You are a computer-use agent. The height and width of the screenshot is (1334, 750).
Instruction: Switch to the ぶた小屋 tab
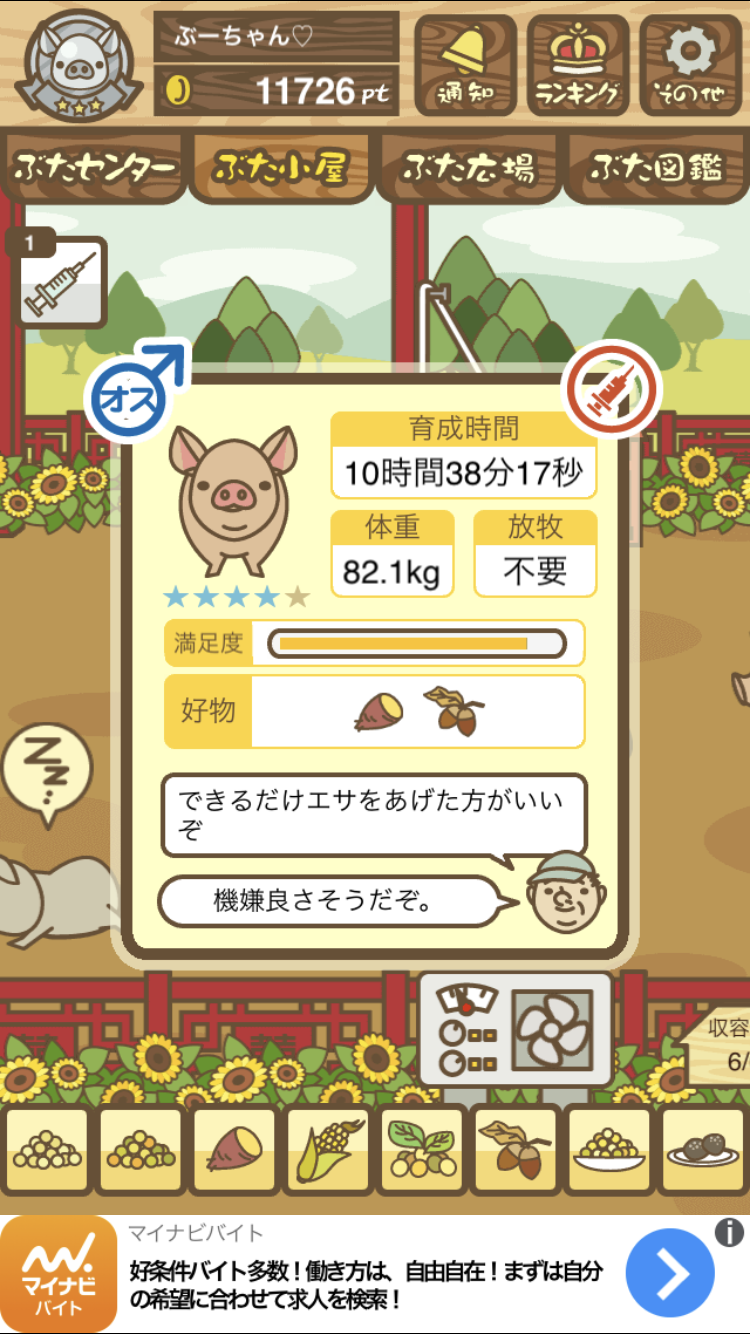(x=281, y=168)
